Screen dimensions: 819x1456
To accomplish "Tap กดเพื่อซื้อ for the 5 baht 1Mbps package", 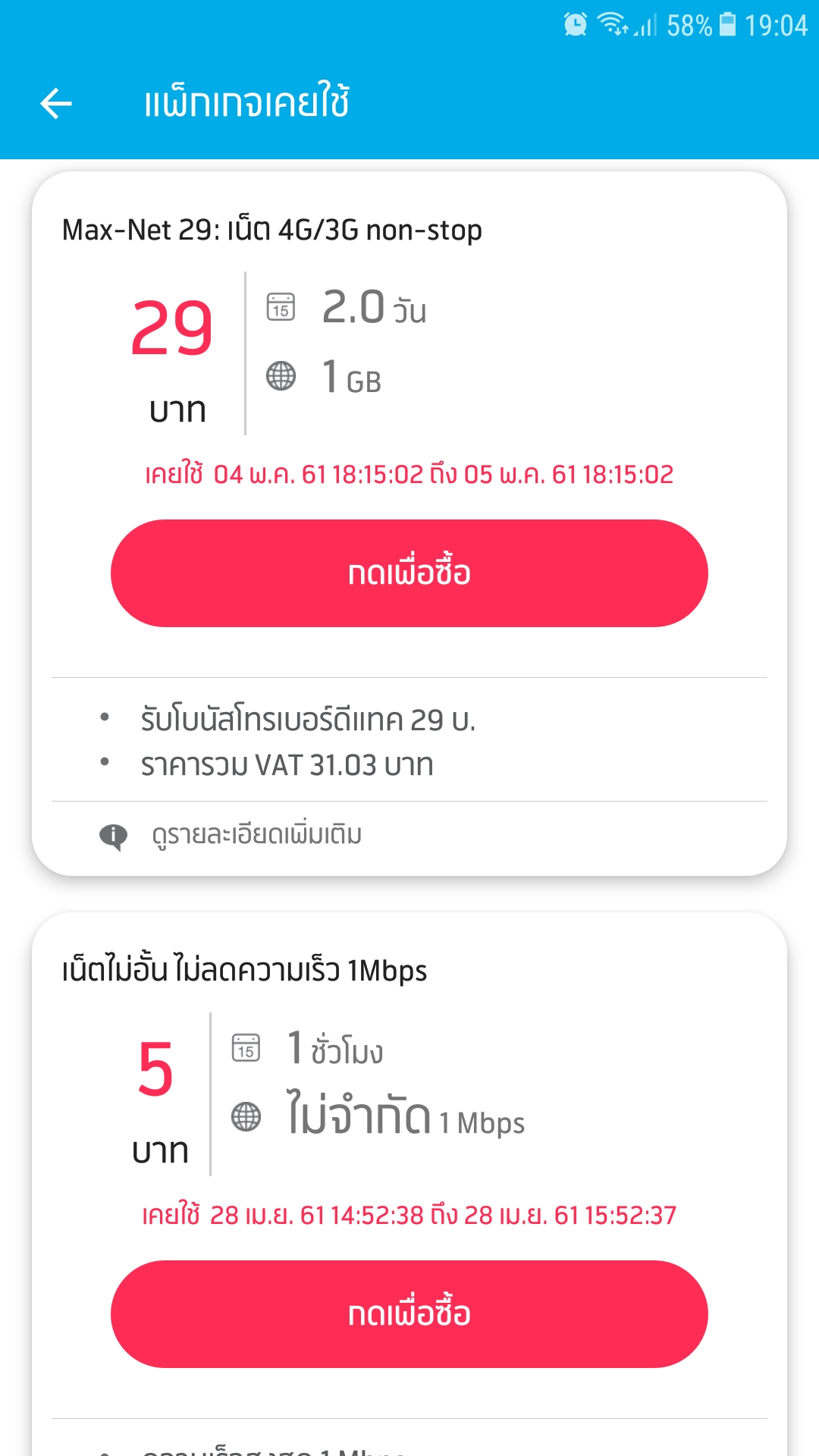I will point(409,1314).
